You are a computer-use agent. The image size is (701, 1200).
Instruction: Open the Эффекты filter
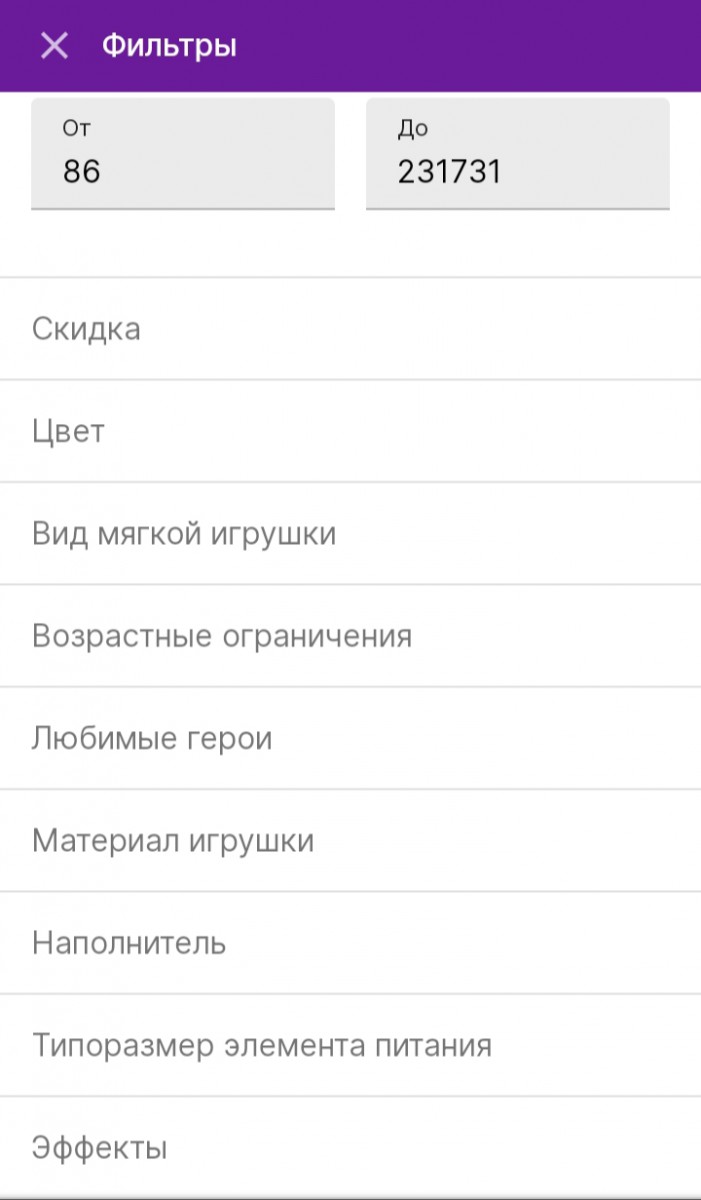(350, 1148)
